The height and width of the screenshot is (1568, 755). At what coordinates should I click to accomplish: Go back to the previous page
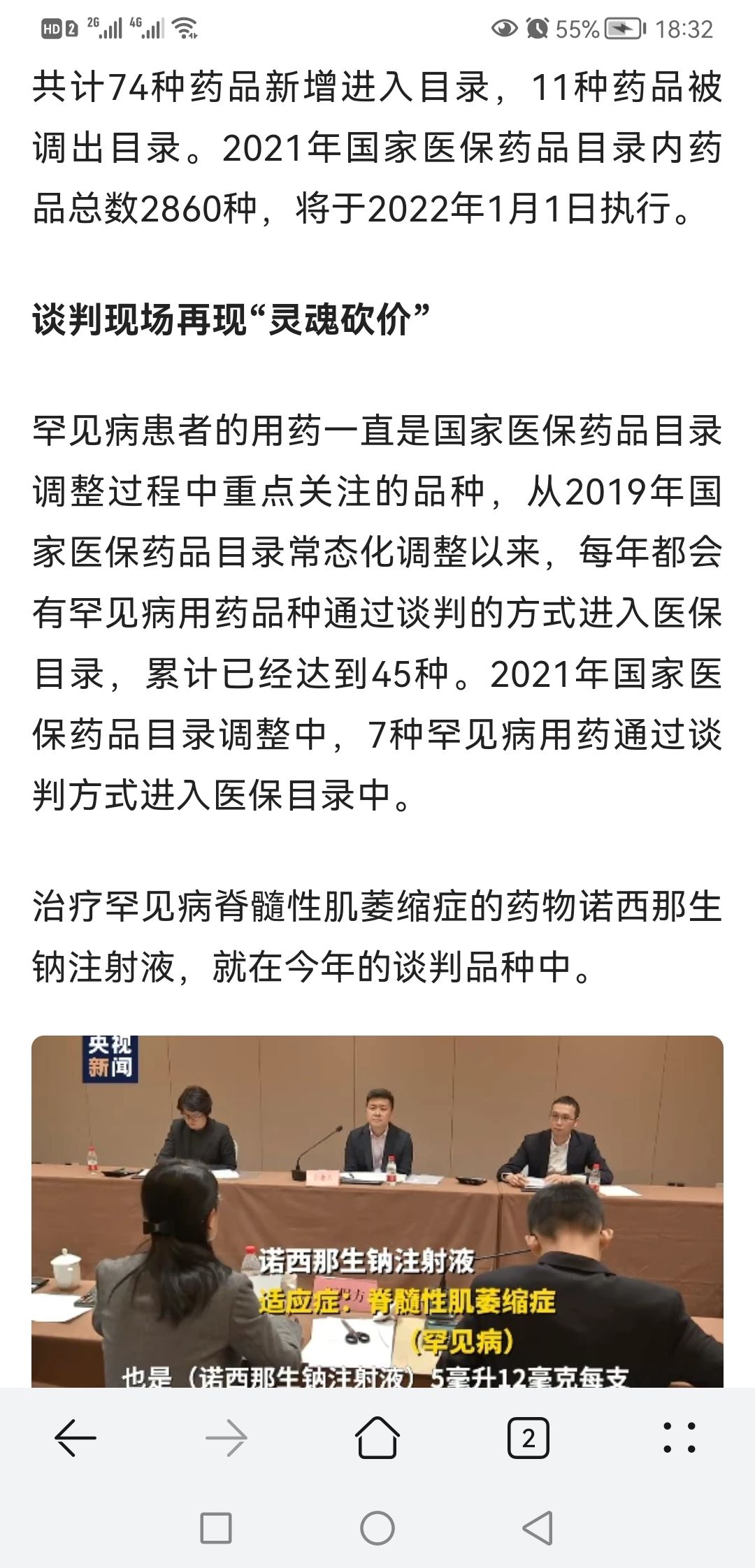(75, 1439)
